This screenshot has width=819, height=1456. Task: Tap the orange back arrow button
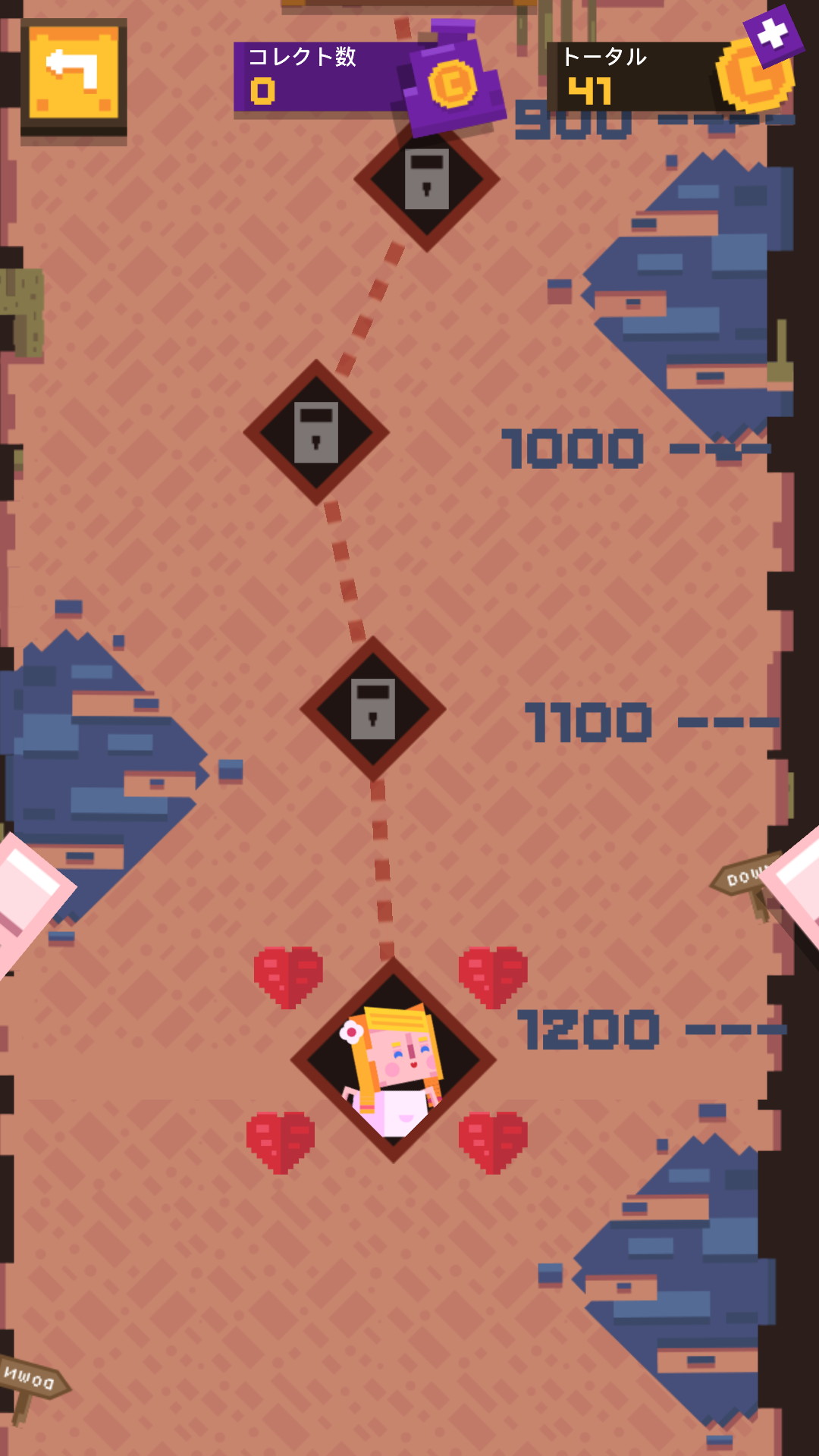tap(74, 74)
